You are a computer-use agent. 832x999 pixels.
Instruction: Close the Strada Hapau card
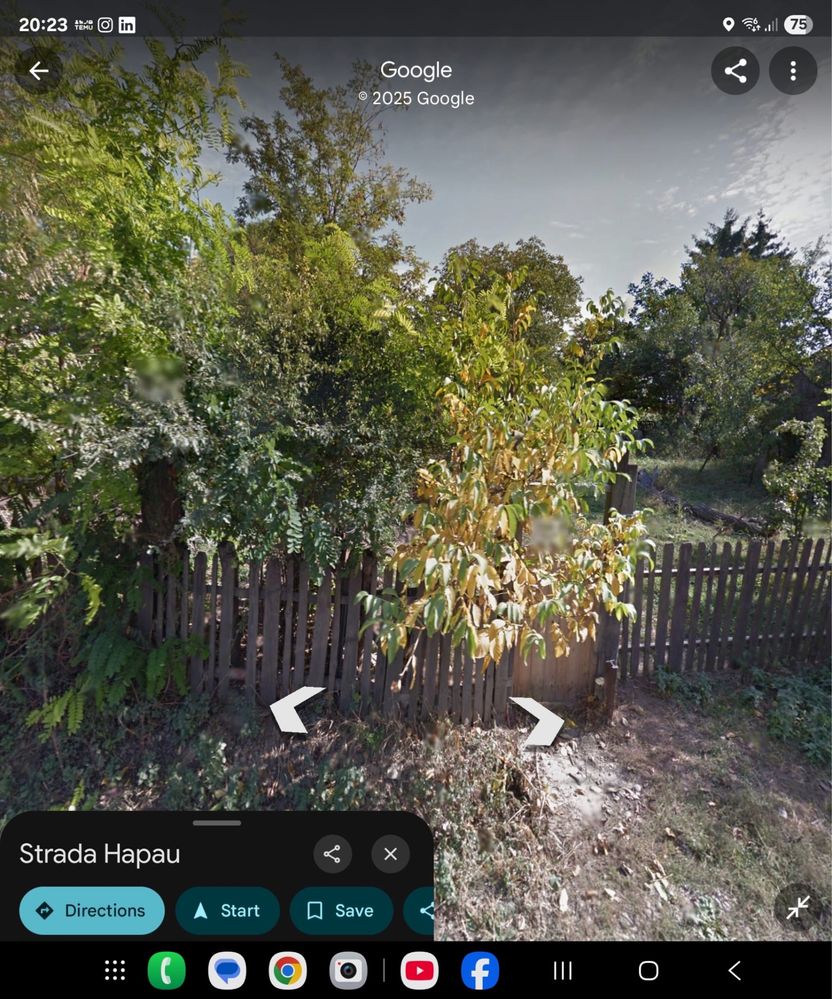click(390, 854)
